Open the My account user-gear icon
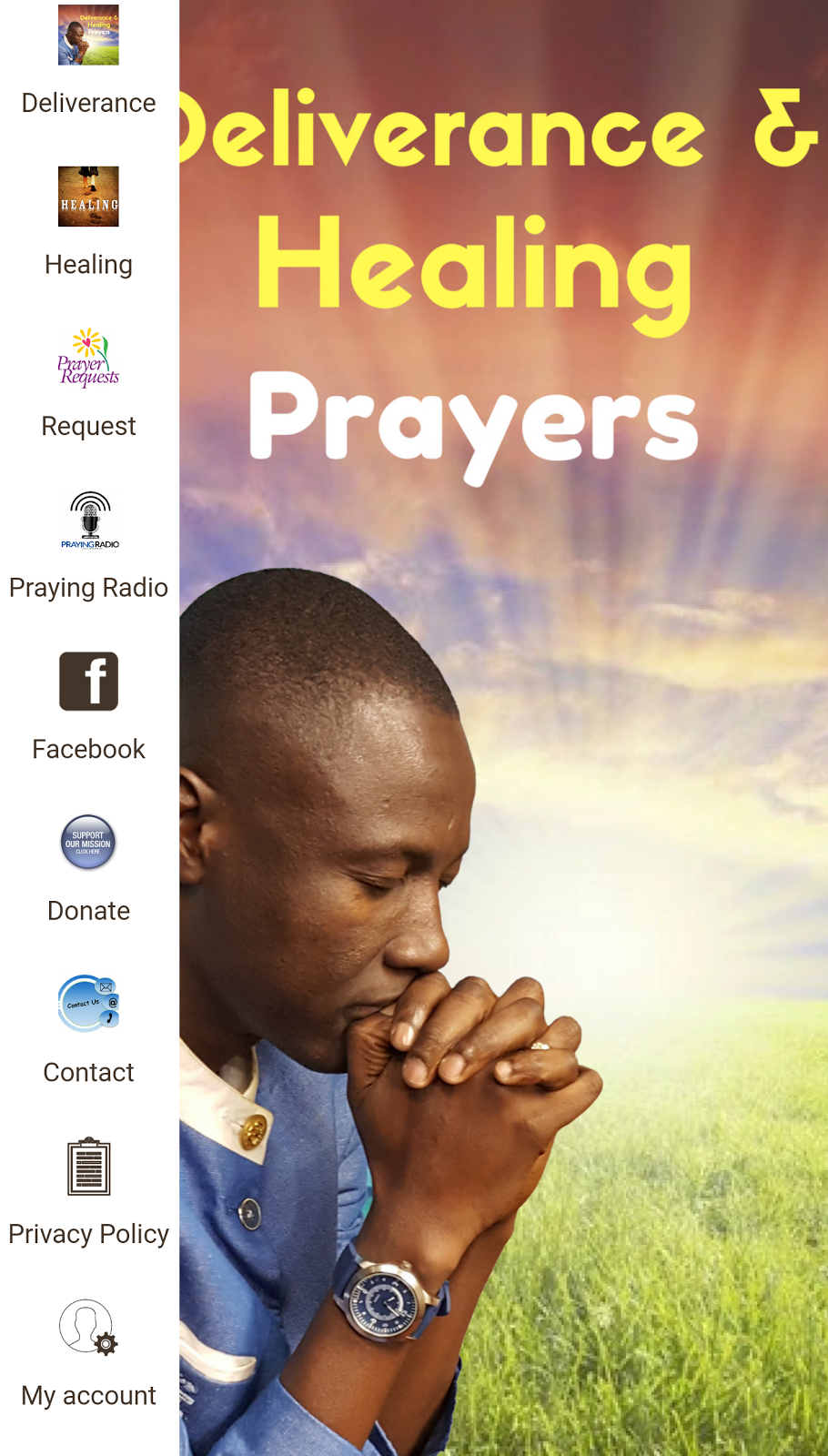Viewport: 828px width, 1456px height. 88,1328
